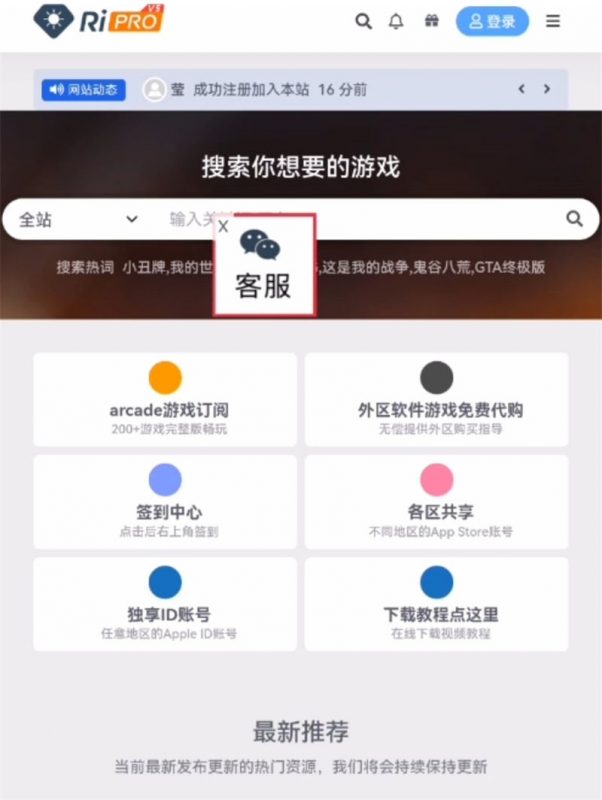602x800 pixels.
Task: Open arcade游戏订阅 card
Action: 165,400
